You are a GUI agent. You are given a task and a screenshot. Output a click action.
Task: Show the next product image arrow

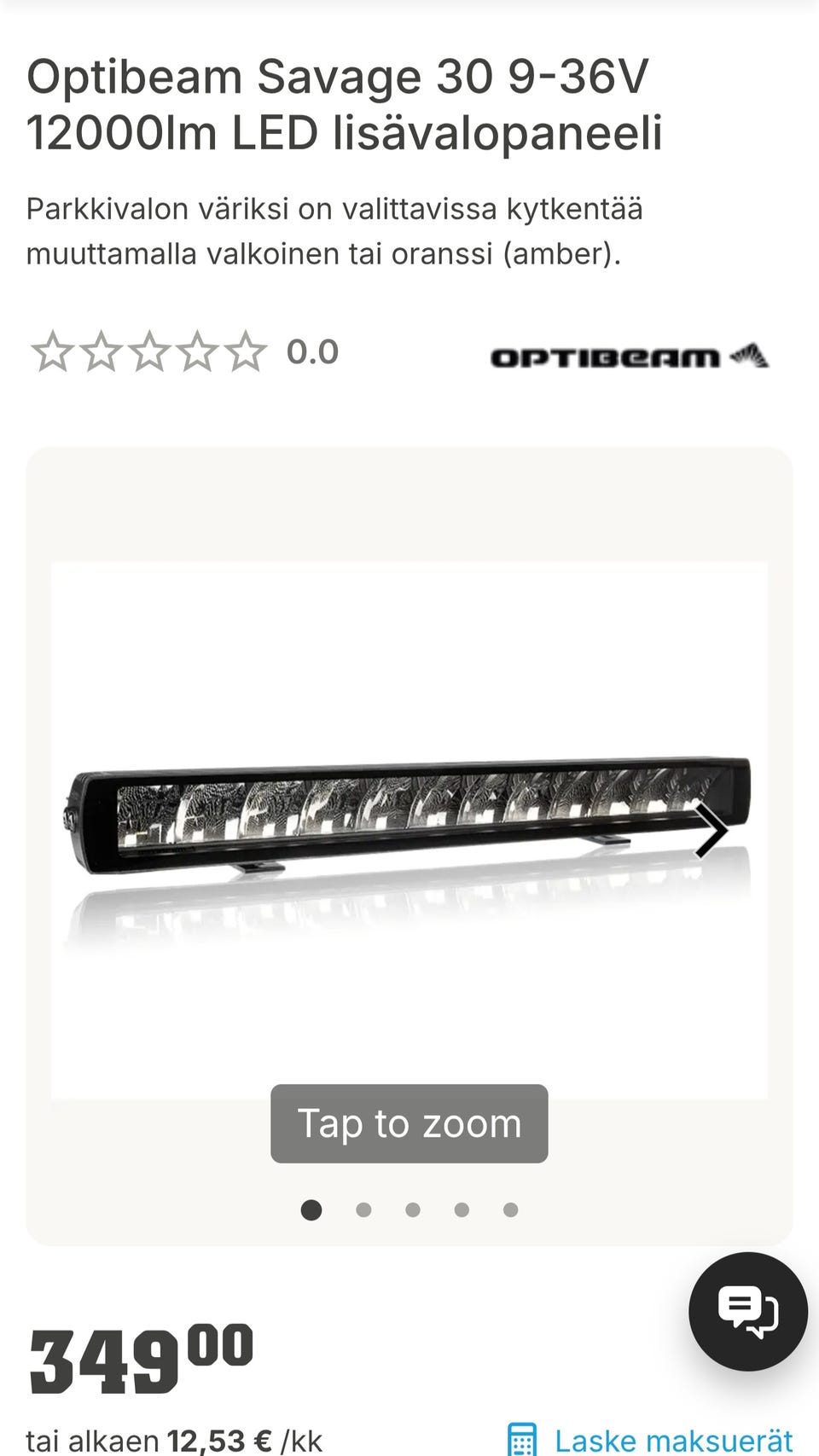coord(712,830)
